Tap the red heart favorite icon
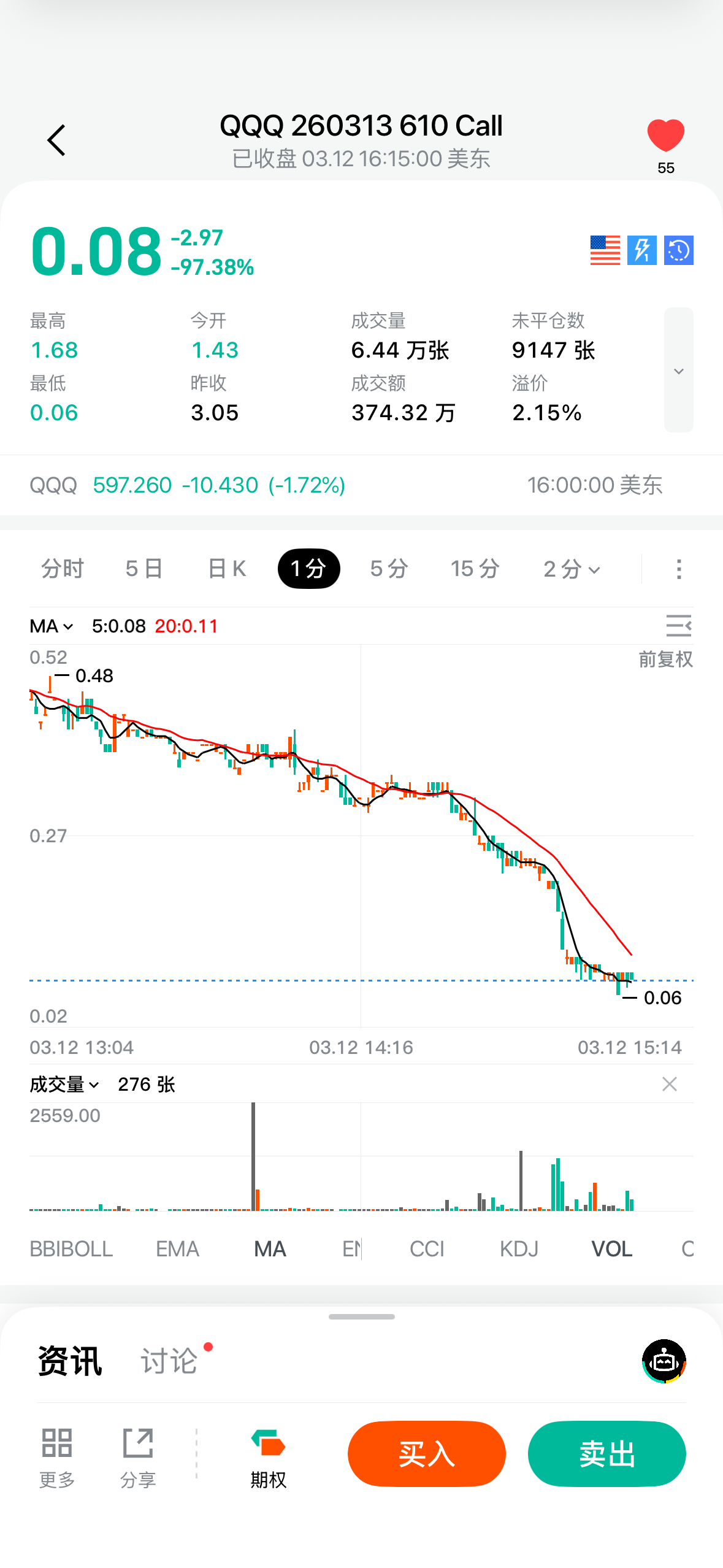 click(x=665, y=136)
